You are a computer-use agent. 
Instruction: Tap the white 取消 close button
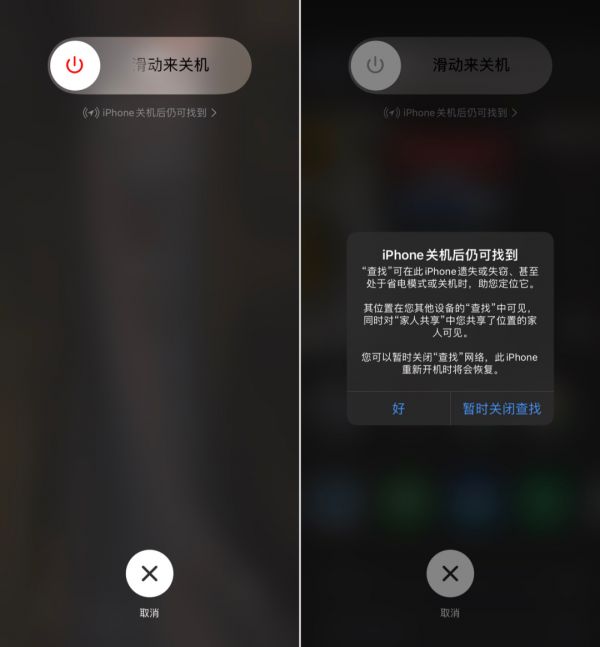(149, 573)
